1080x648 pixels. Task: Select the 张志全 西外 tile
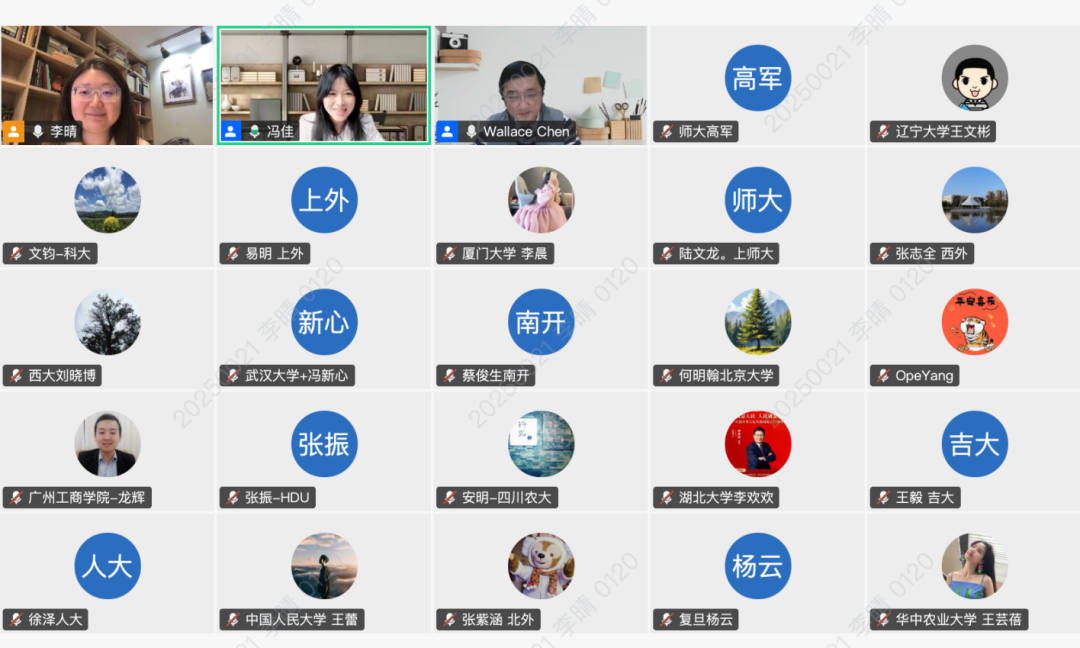(x=974, y=207)
